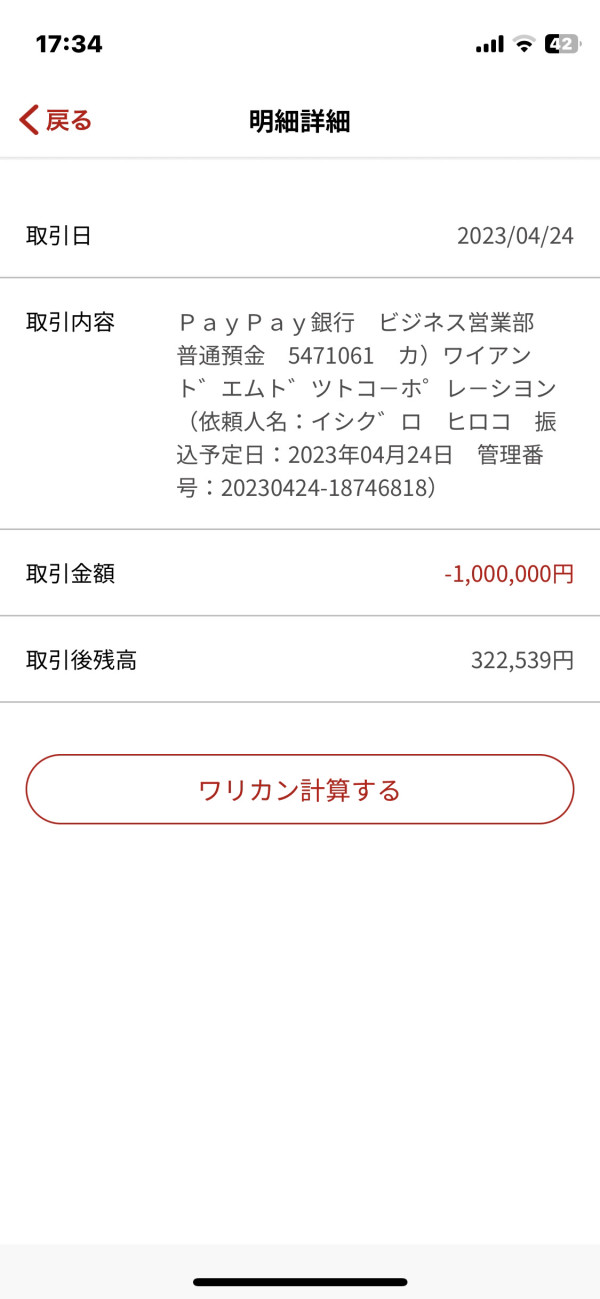Tap the ワリカン計算する button
The image size is (600, 1299).
[x=300, y=789]
